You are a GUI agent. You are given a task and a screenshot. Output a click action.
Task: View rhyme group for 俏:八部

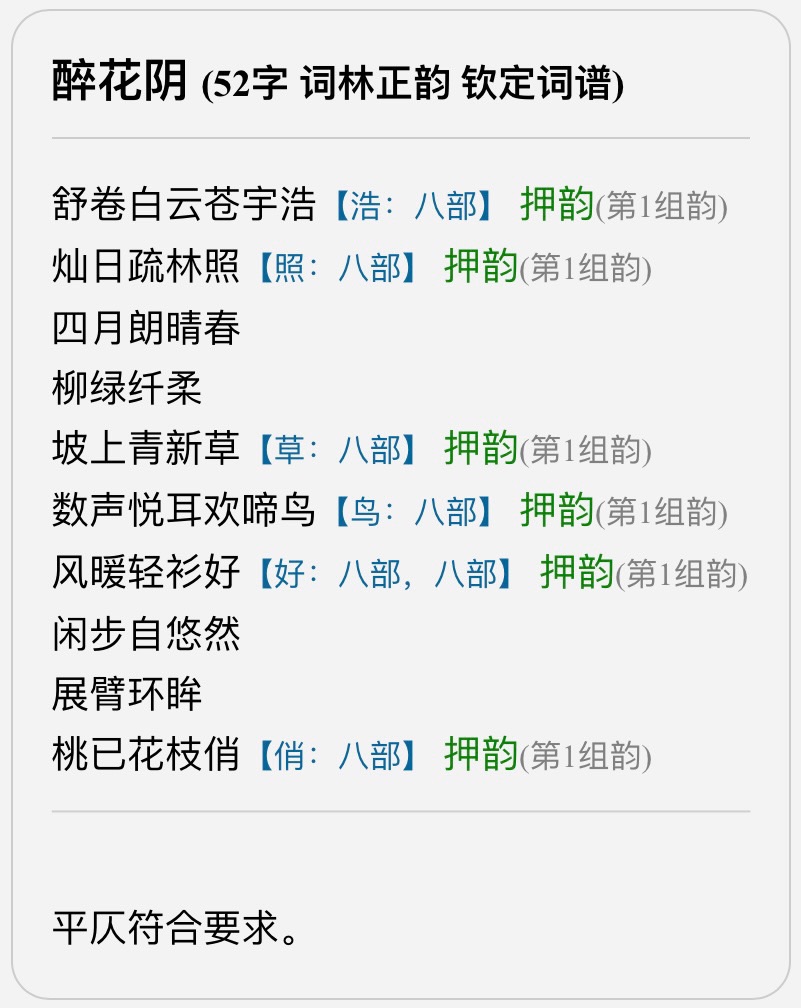(x=336, y=756)
